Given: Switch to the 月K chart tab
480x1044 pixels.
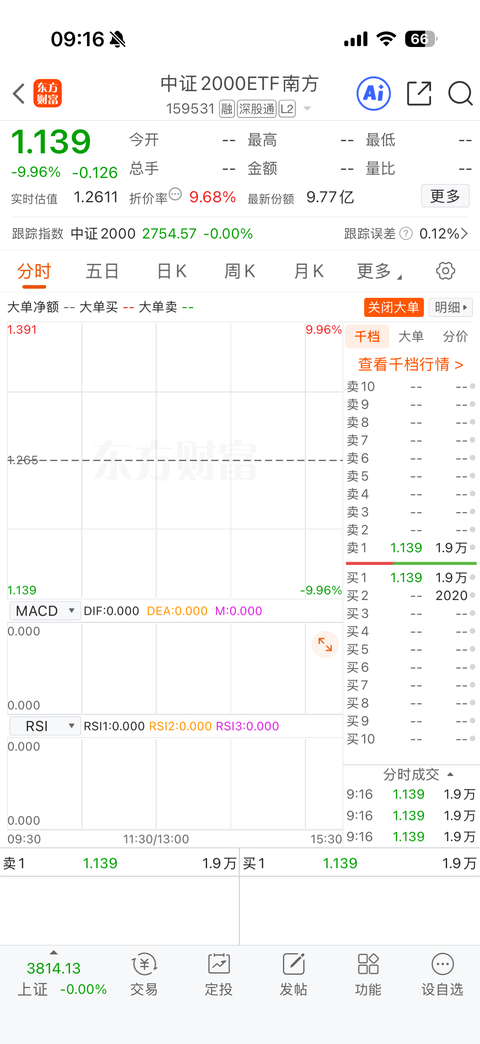Looking at the screenshot, I should pos(308,271).
